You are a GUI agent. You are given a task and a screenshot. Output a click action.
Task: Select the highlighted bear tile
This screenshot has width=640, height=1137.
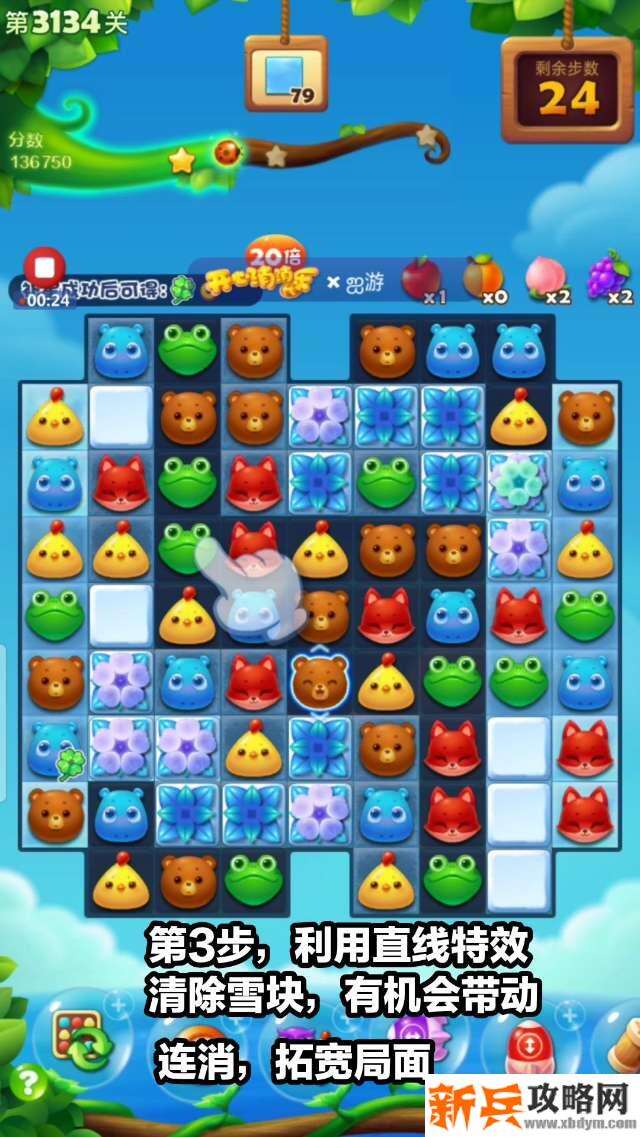pyautogui.click(x=319, y=679)
